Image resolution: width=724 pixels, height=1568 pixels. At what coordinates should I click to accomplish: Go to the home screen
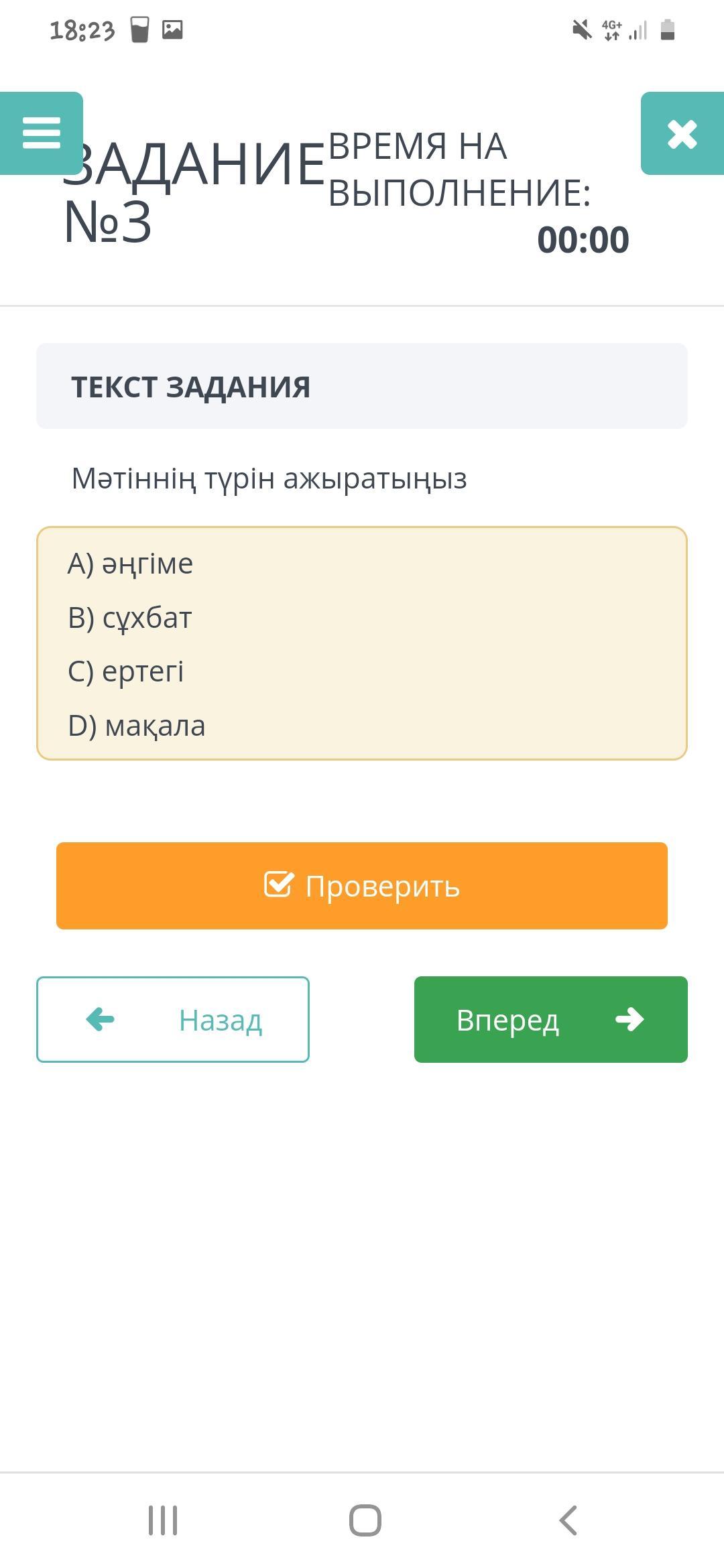click(365, 1520)
